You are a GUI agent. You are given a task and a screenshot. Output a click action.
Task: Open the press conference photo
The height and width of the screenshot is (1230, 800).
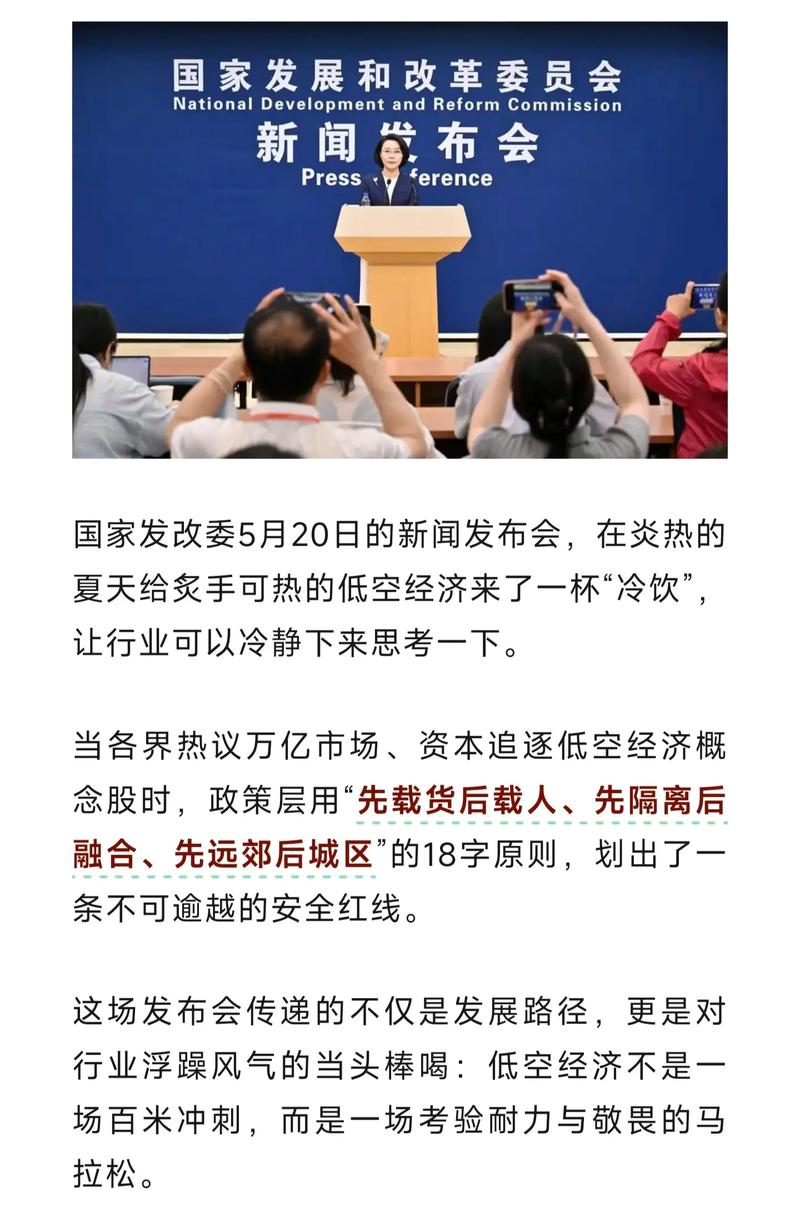(x=399, y=240)
